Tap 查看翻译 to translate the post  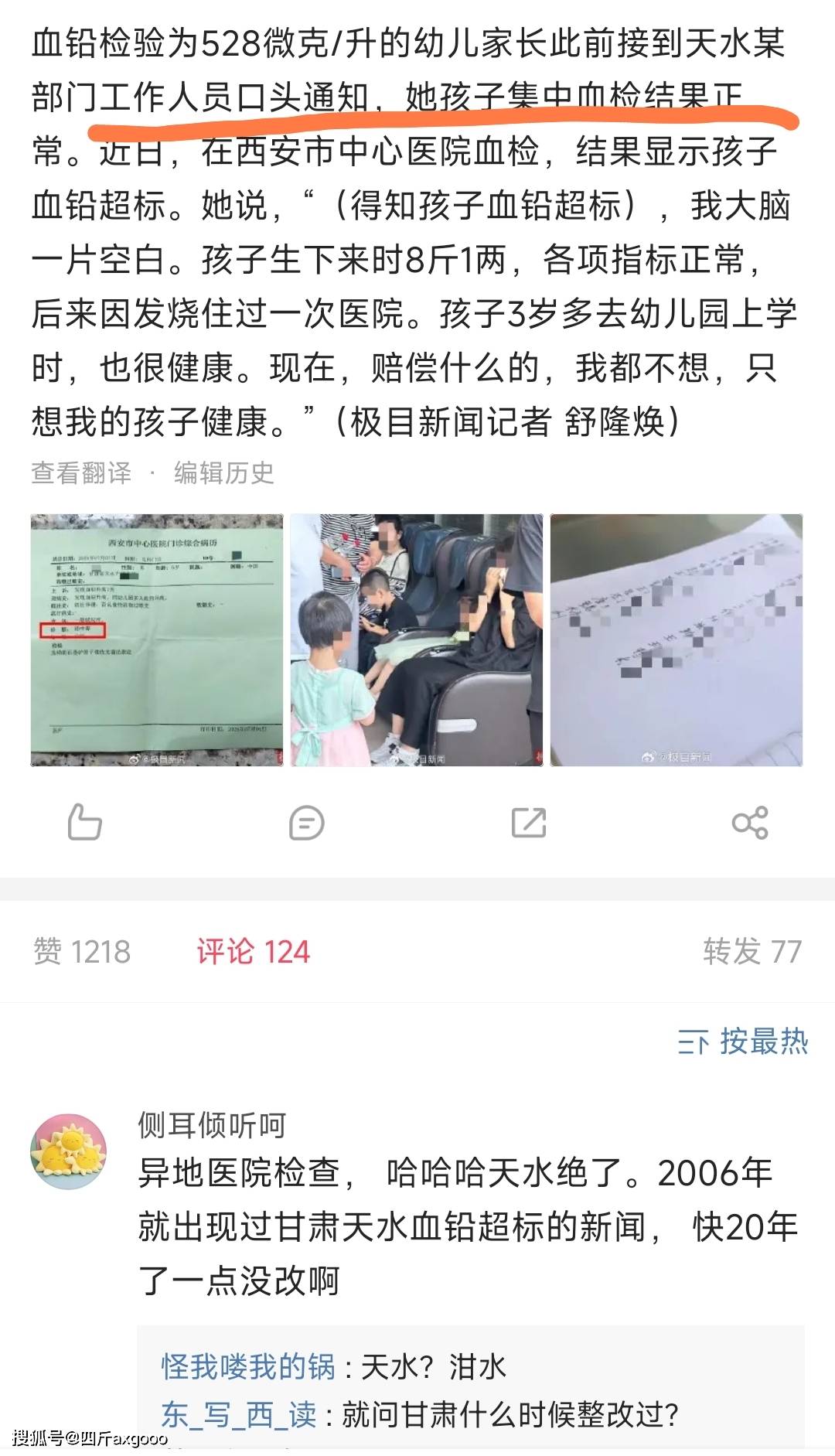coord(81,473)
